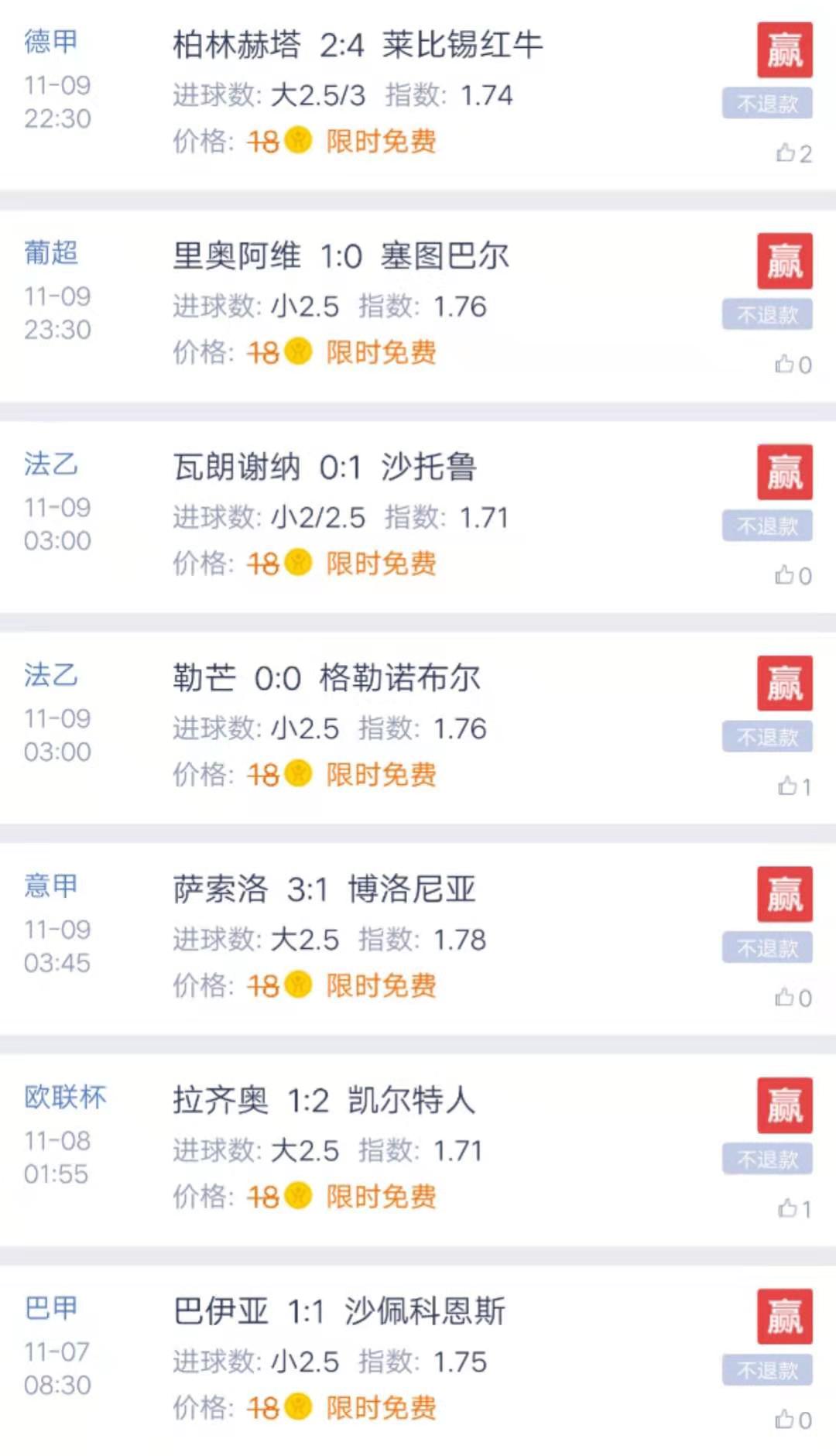This screenshot has height=1456, width=836.
Task: Open the 里奥阿维 vs 塞图巴尔 prediction
Action: point(341,256)
